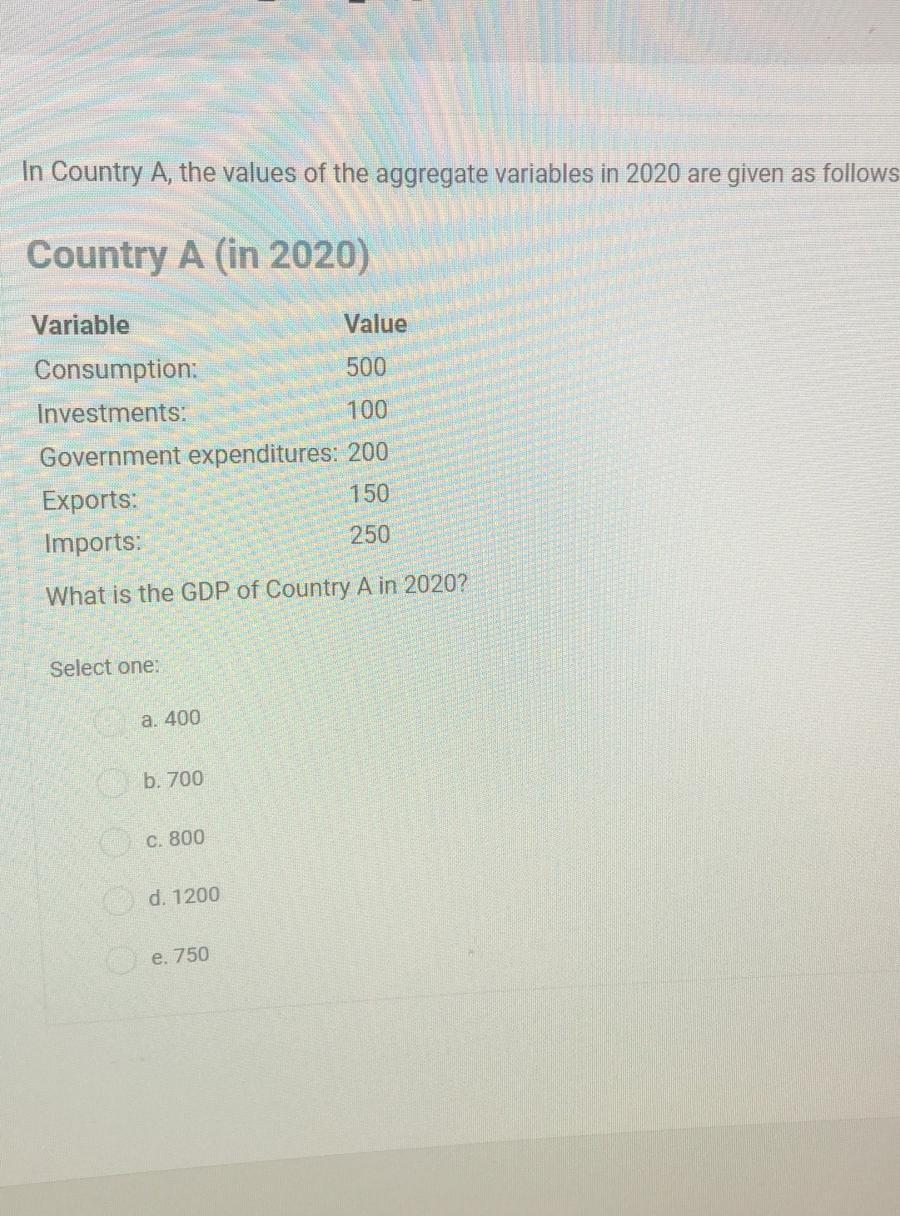Click the answer label c. 800
The height and width of the screenshot is (1216, 900).
pos(175,838)
